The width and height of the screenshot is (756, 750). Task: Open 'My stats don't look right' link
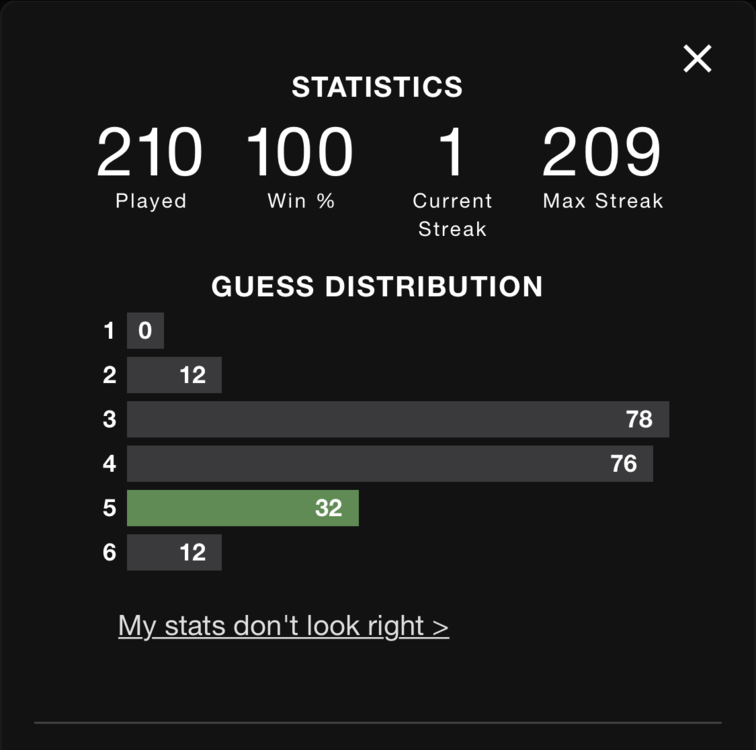[283, 626]
